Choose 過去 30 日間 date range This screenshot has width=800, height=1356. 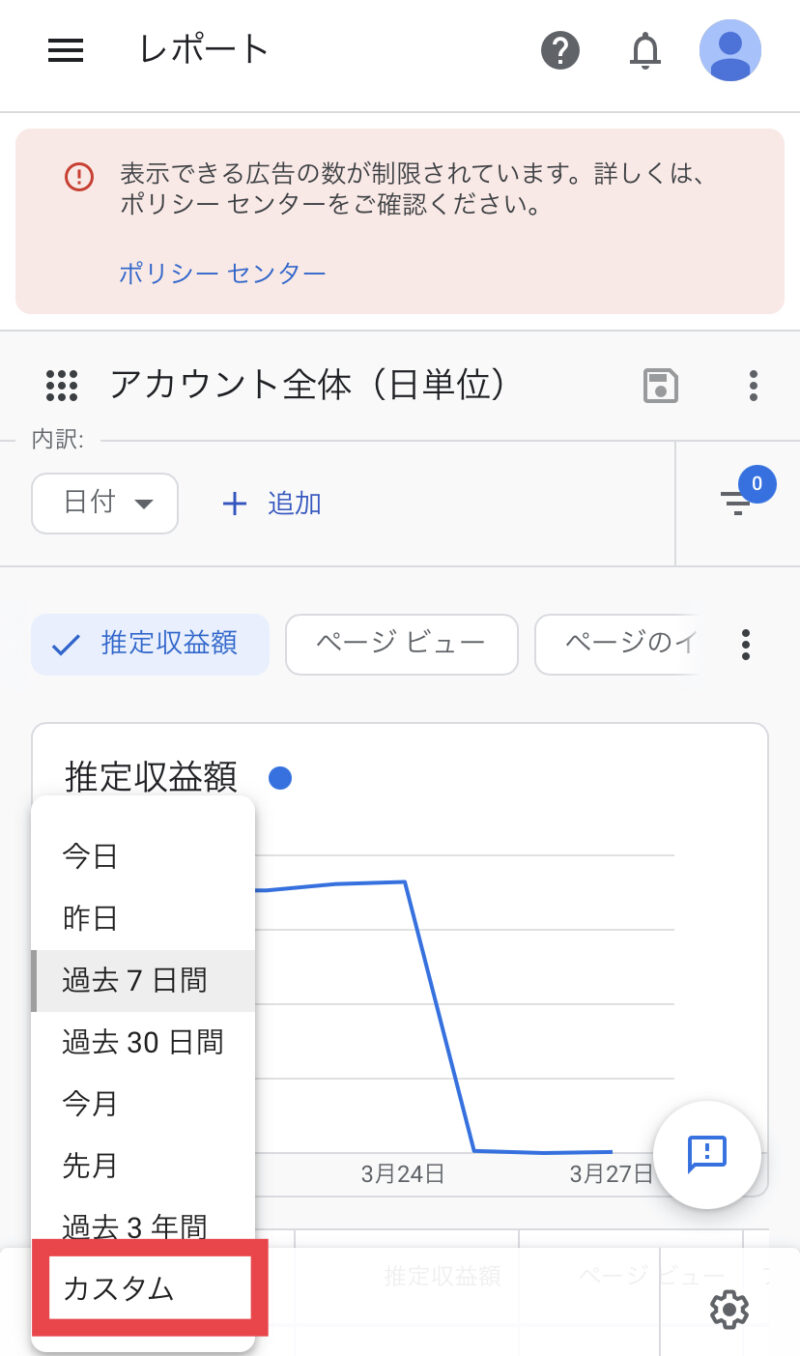[x=143, y=1042]
